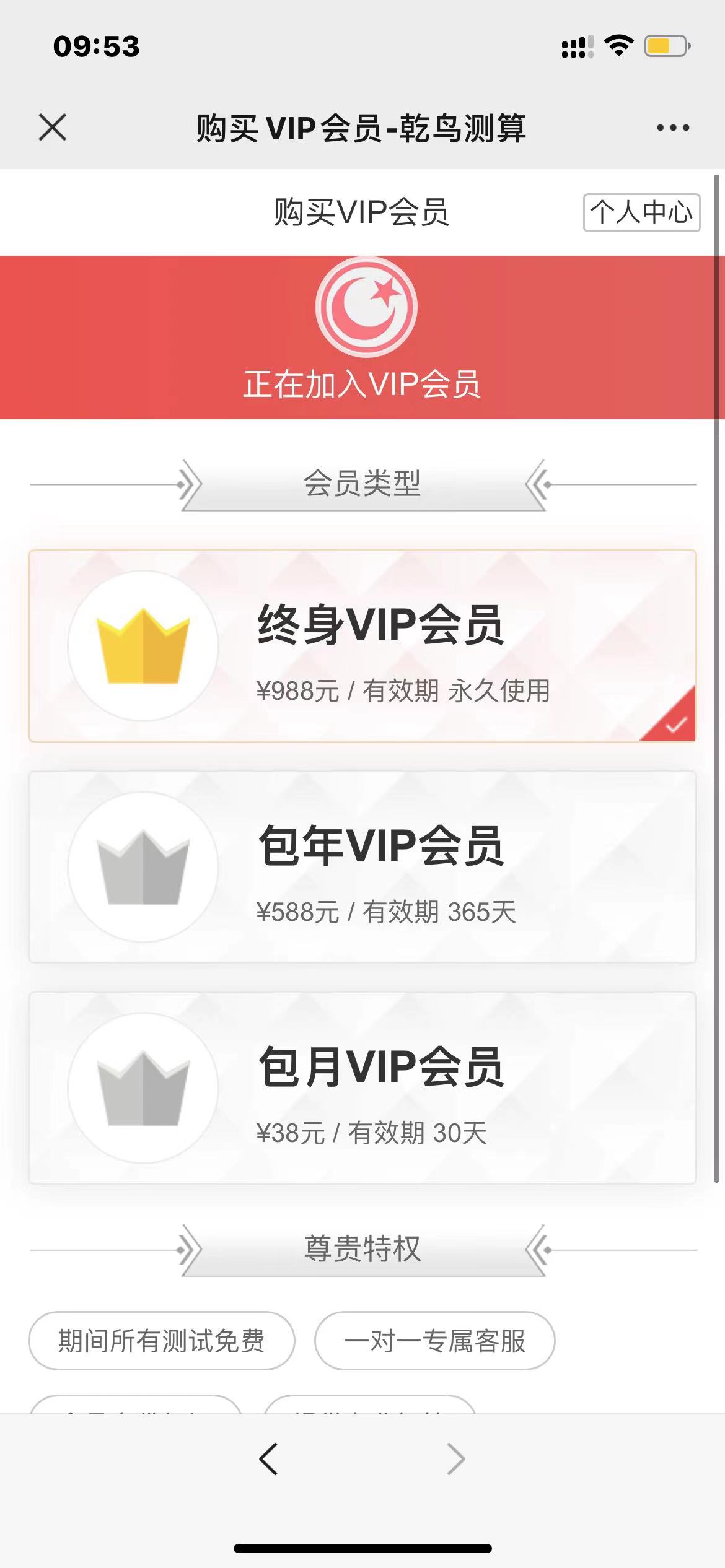The image size is (725, 1568).
Task: Choose the 包年VIP会员 yearly plan
Action: pyautogui.click(x=362, y=866)
